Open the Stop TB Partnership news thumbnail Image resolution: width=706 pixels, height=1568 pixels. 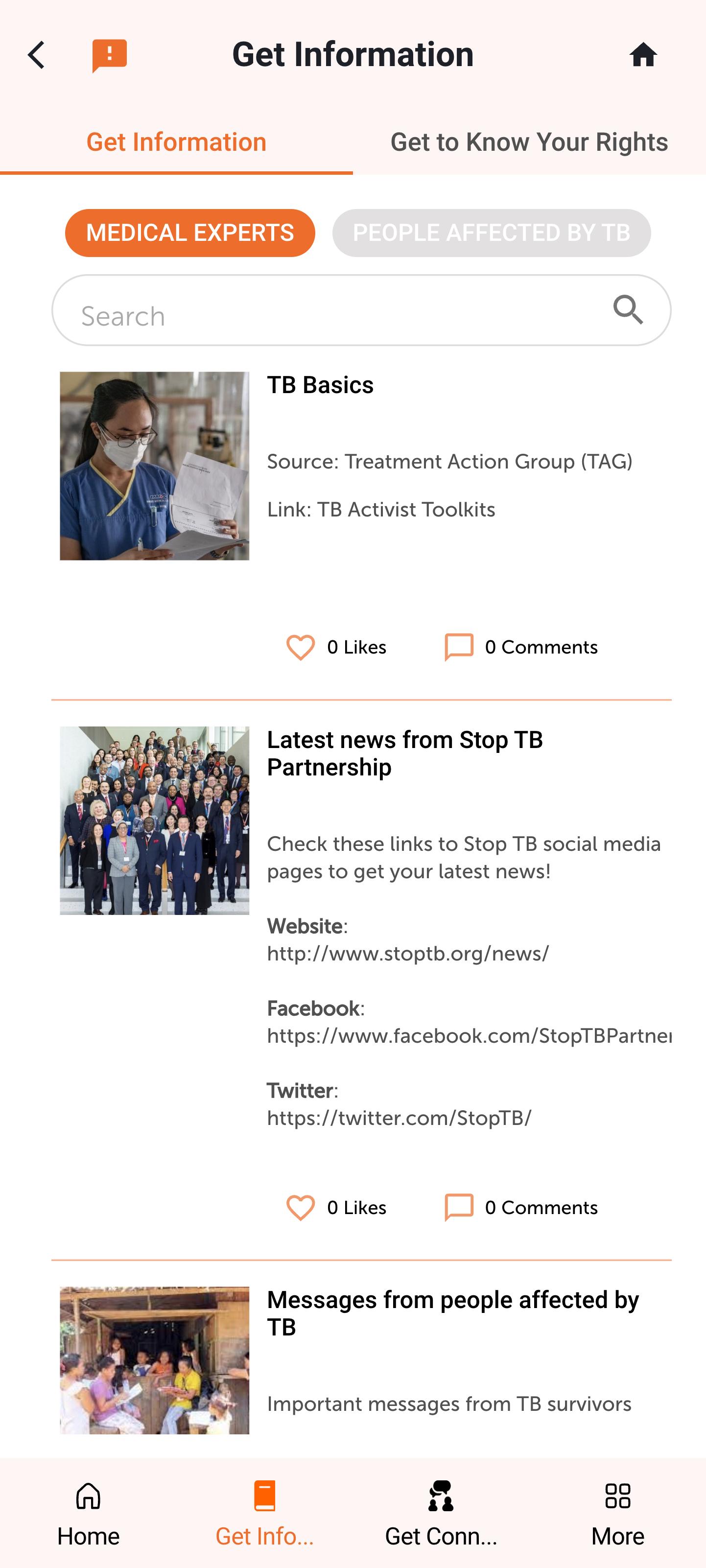155,820
